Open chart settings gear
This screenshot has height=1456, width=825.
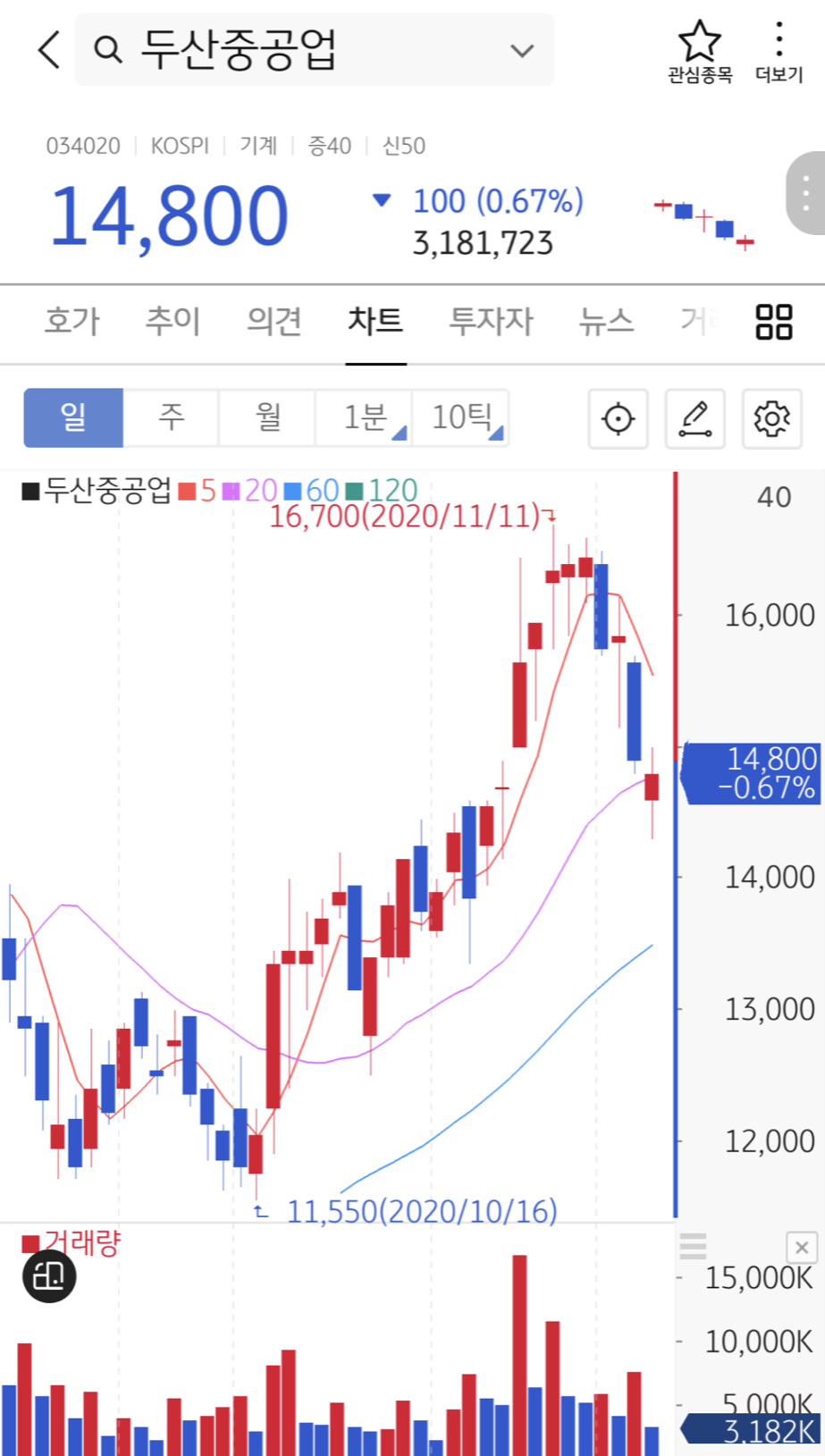click(772, 418)
